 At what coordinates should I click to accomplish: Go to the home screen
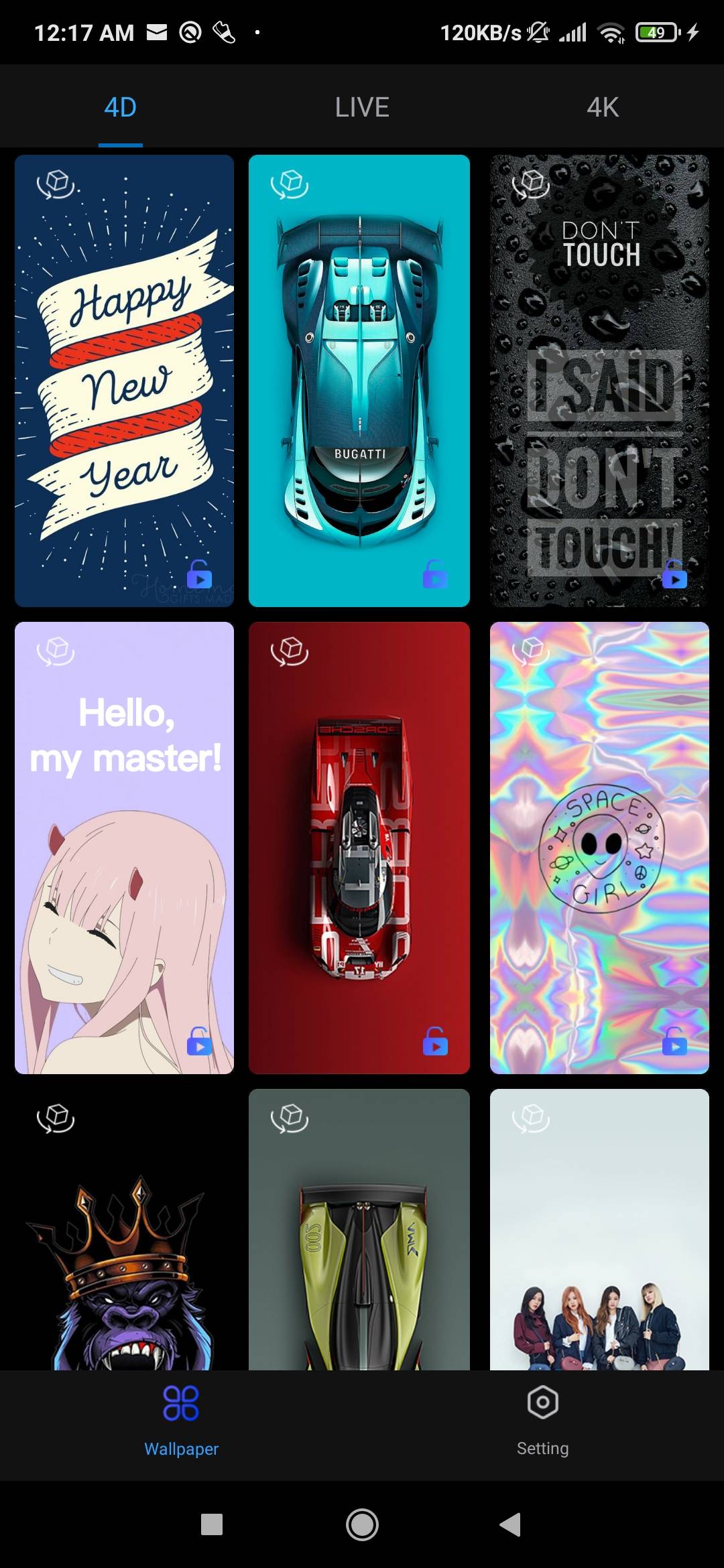tap(362, 1524)
